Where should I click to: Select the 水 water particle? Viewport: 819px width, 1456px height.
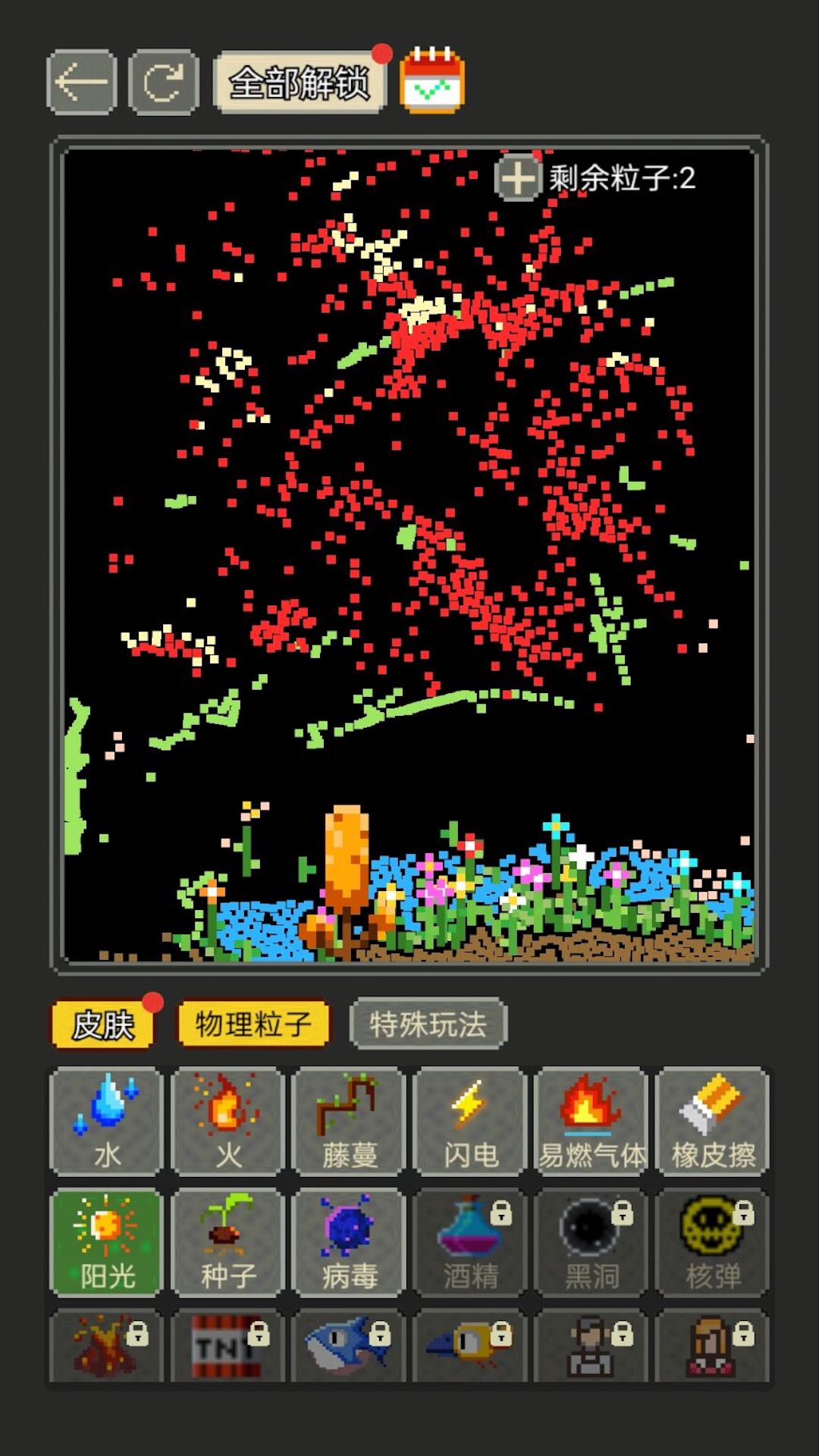click(107, 1121)
